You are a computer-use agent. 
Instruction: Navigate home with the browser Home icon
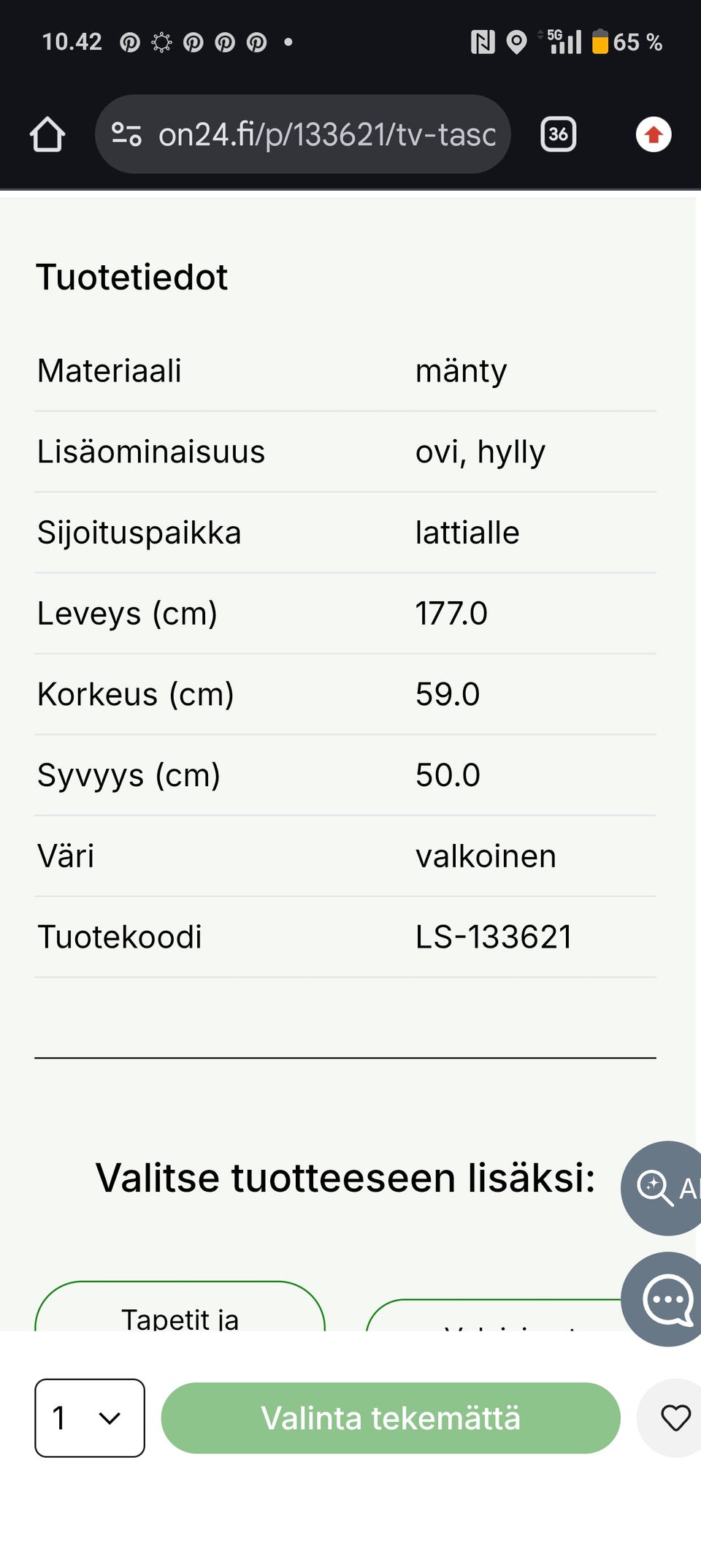tap(47, 134)
